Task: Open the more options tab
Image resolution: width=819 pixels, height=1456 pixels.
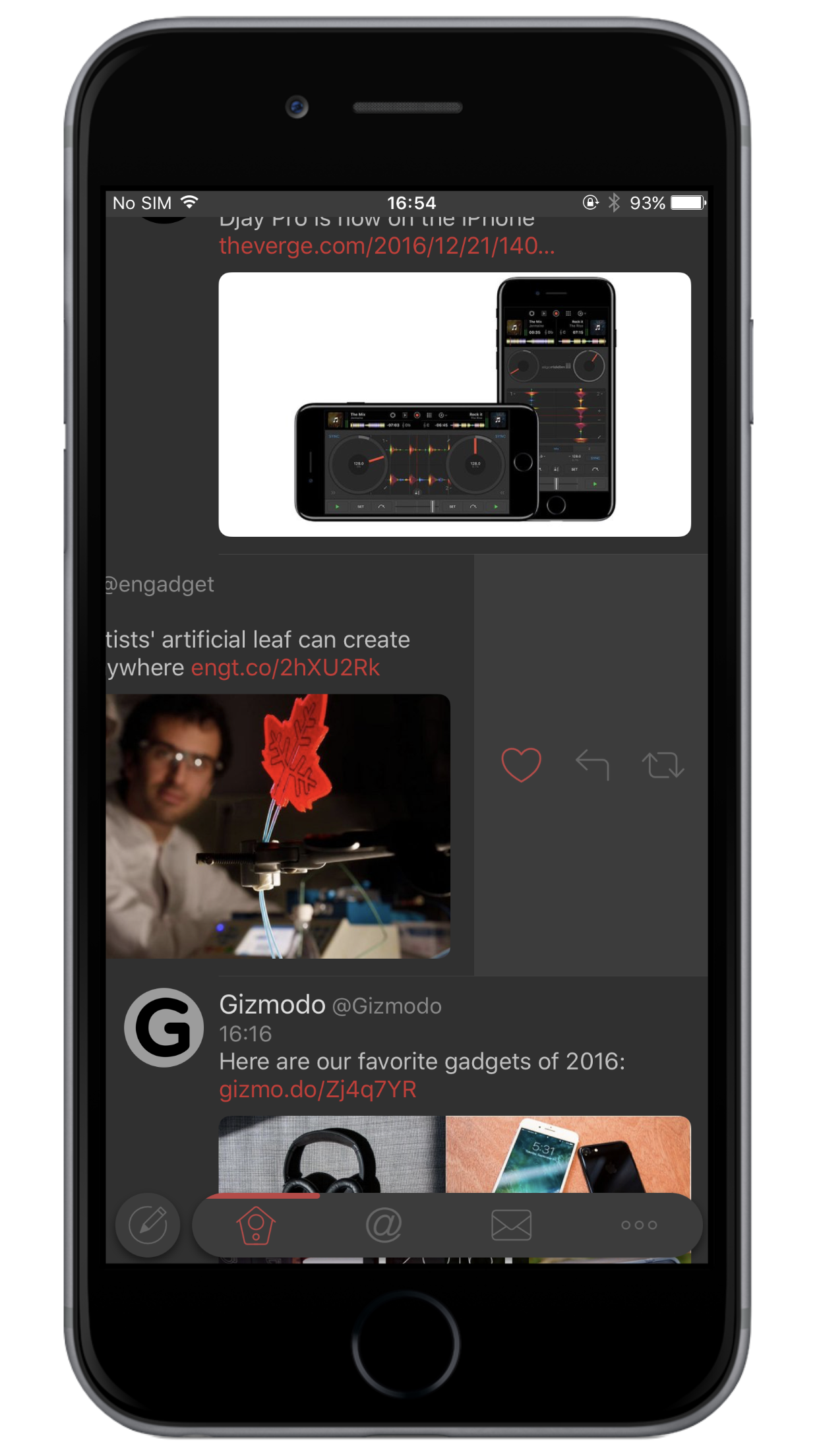Action: click(x=639, y=1225)
